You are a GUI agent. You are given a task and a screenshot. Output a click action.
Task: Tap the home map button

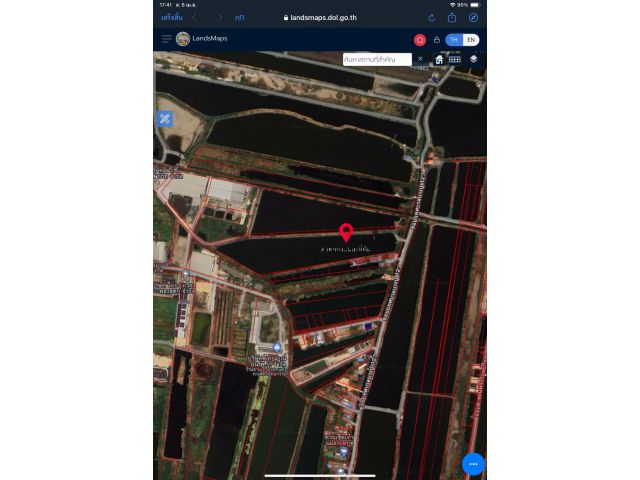tap(439, 59)
